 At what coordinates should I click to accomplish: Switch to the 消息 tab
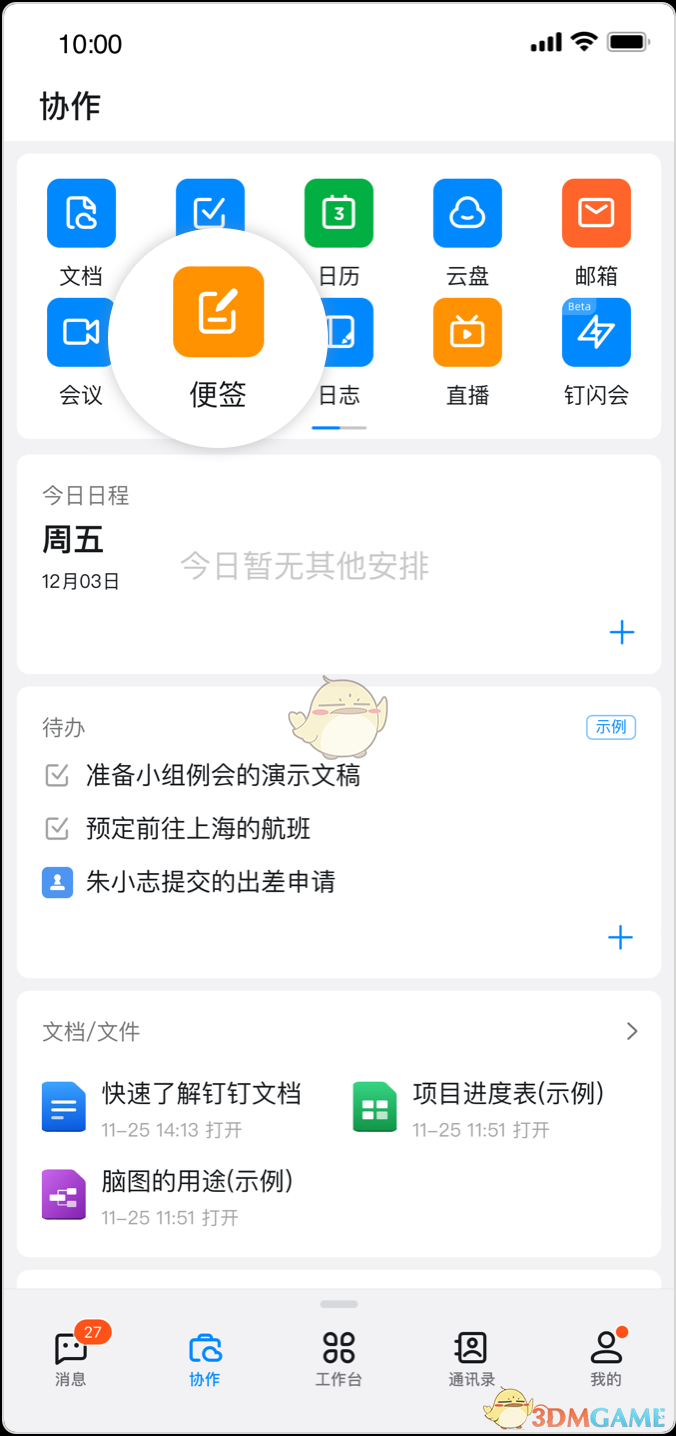click(71, 1358)
